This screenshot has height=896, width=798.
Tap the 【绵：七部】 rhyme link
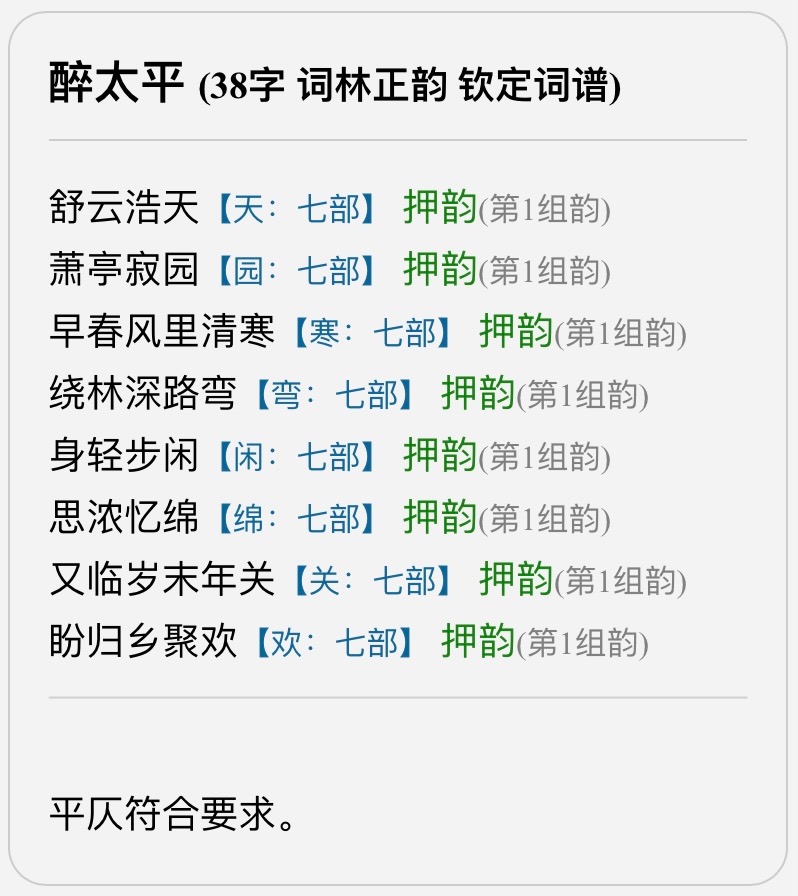pyautogui.click(x=297, y=519)
